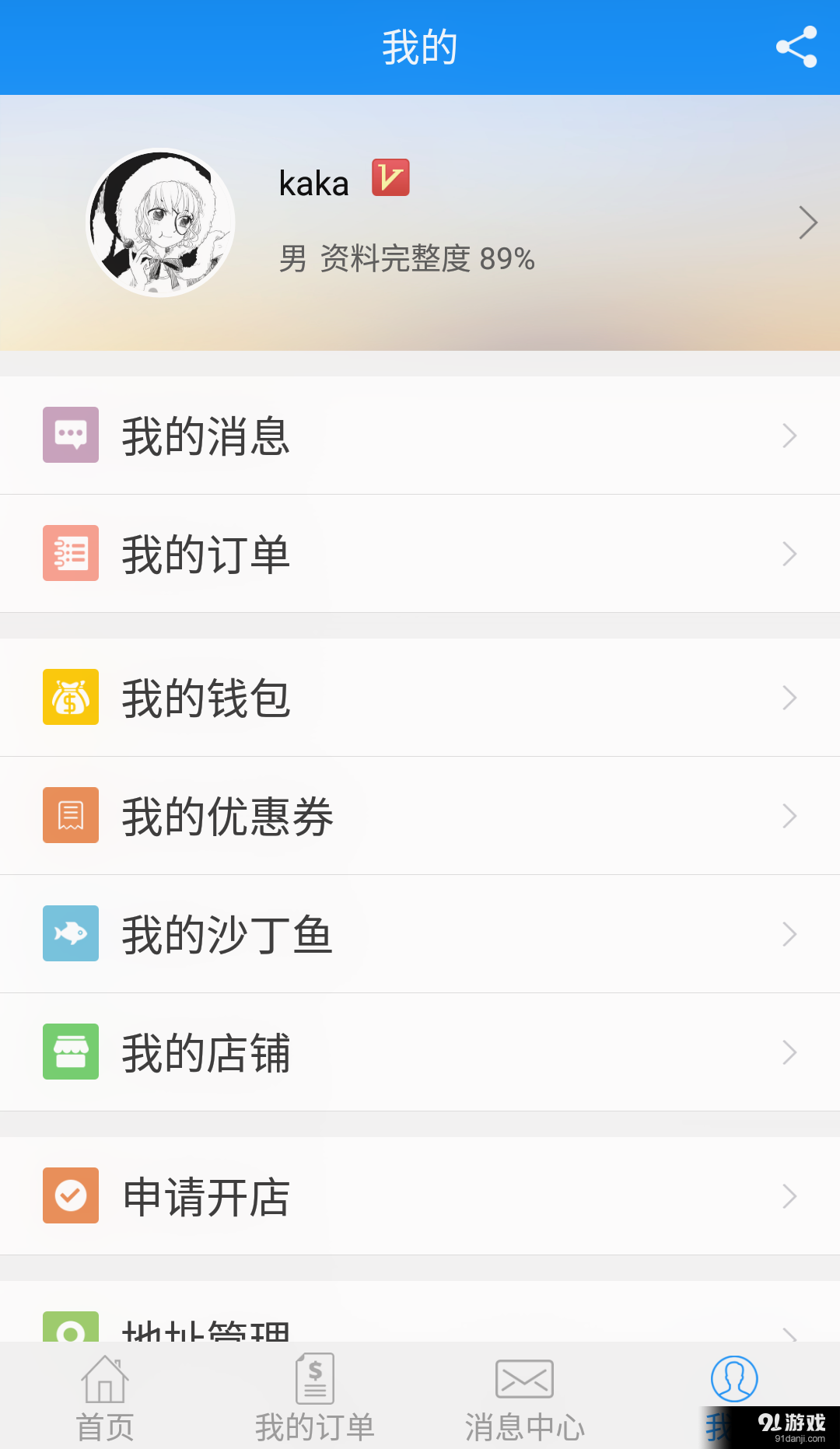Open the storefront icon for 我的店铺
The height and width of the screenshot is (1449, 840).
click(x=71, y=1052)
